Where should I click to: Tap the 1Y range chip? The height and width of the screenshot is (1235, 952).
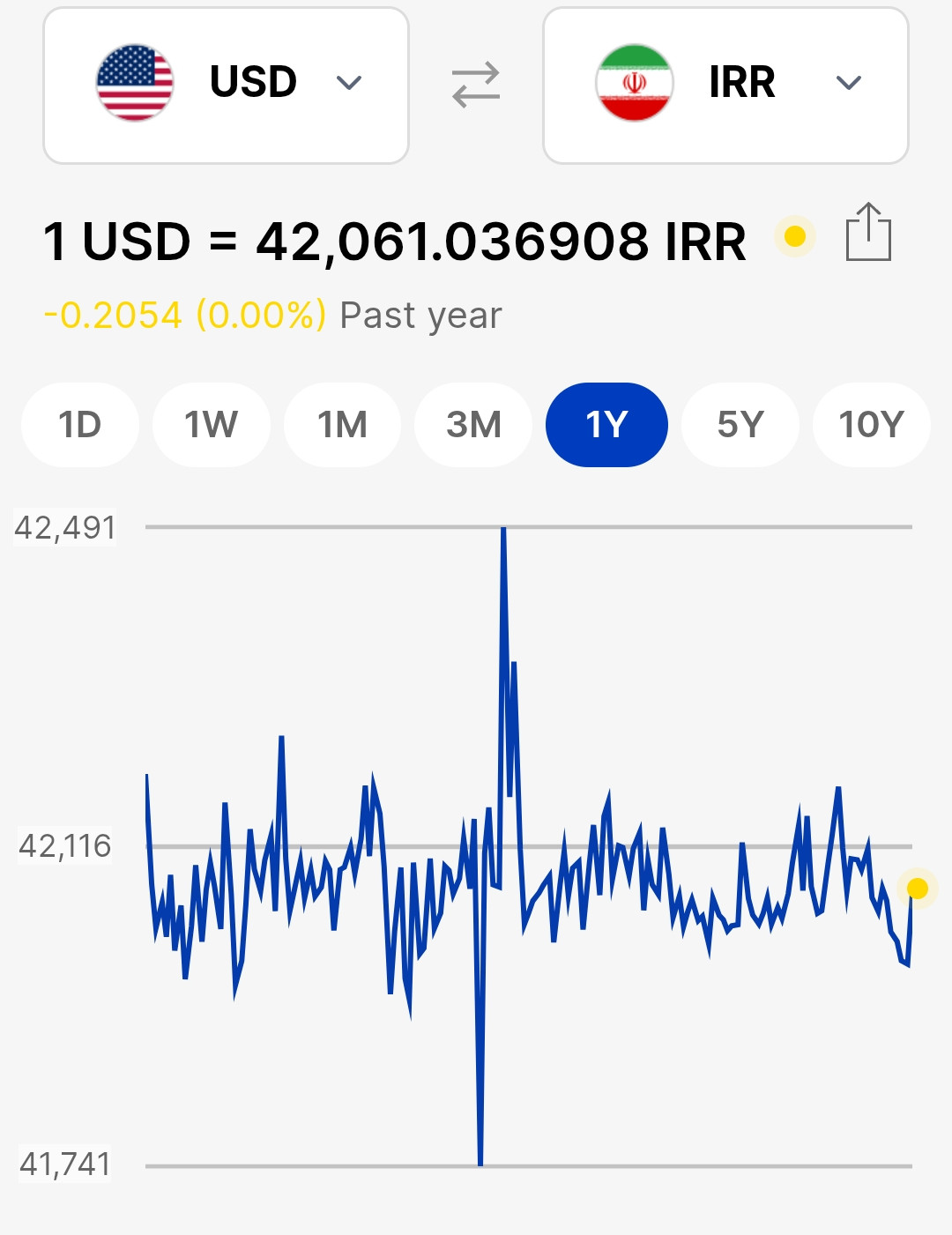[x=606, y=425]
